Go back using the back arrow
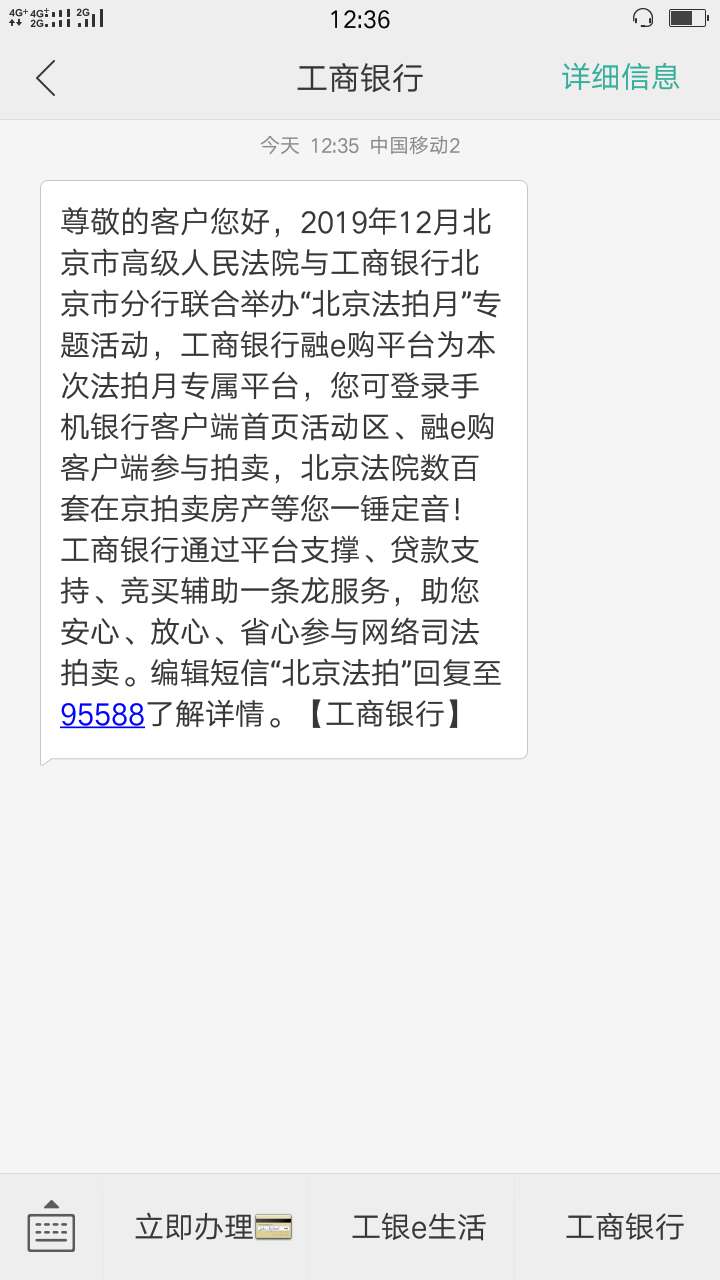This screenshot has width=720, height=1280. [46, 78]
